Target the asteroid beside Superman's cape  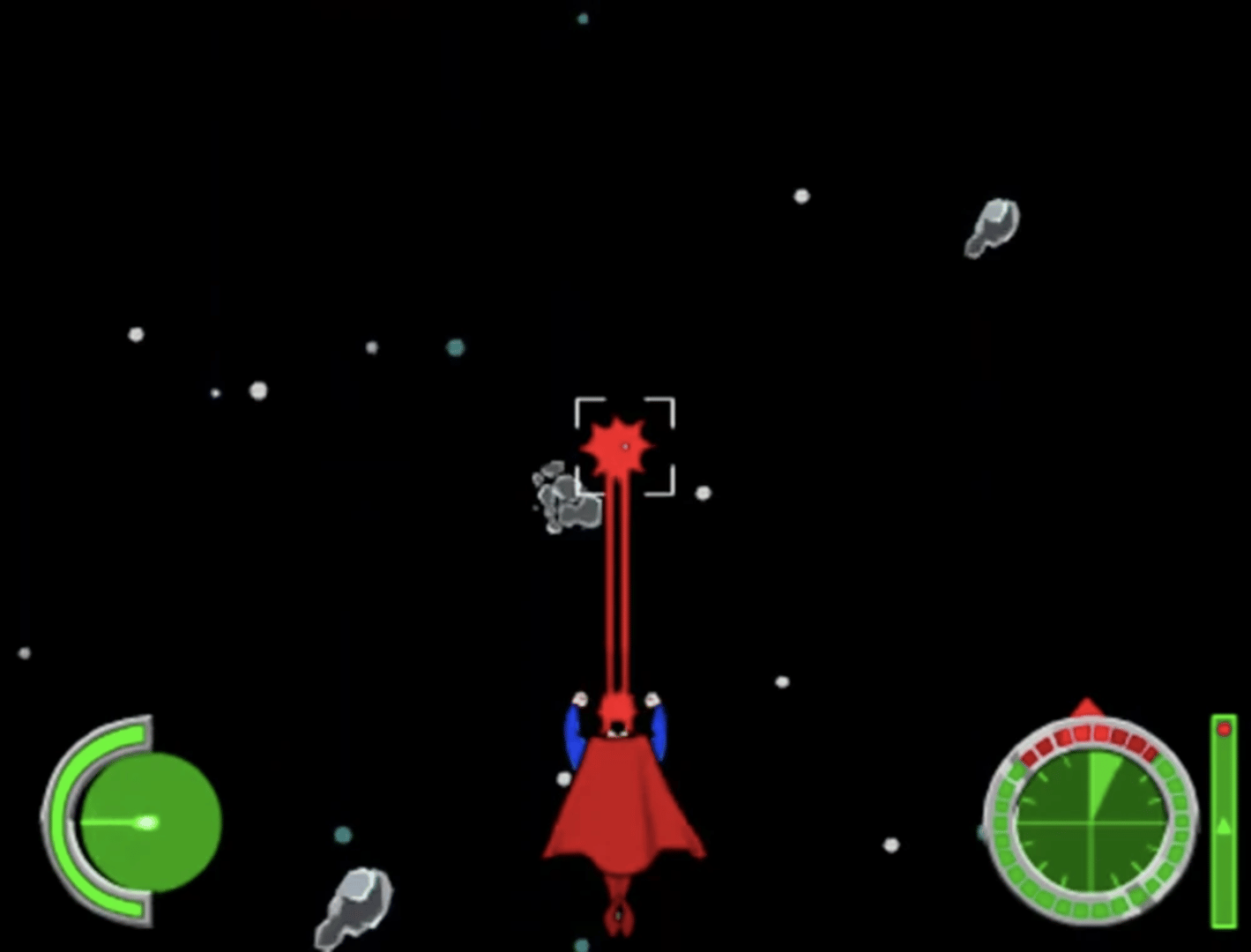(x=355, y=904)
